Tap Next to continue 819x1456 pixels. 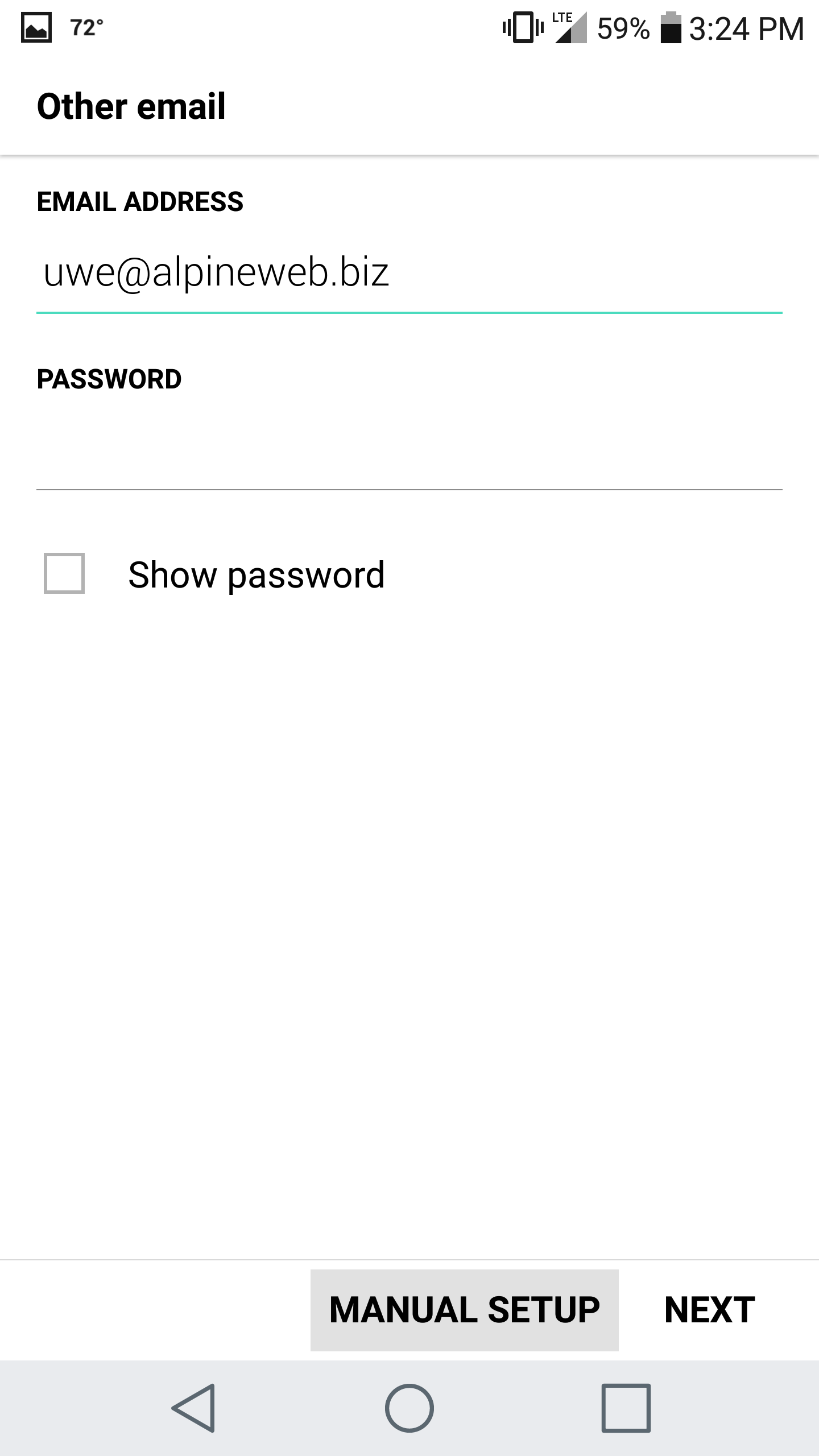coord(709,1310)
